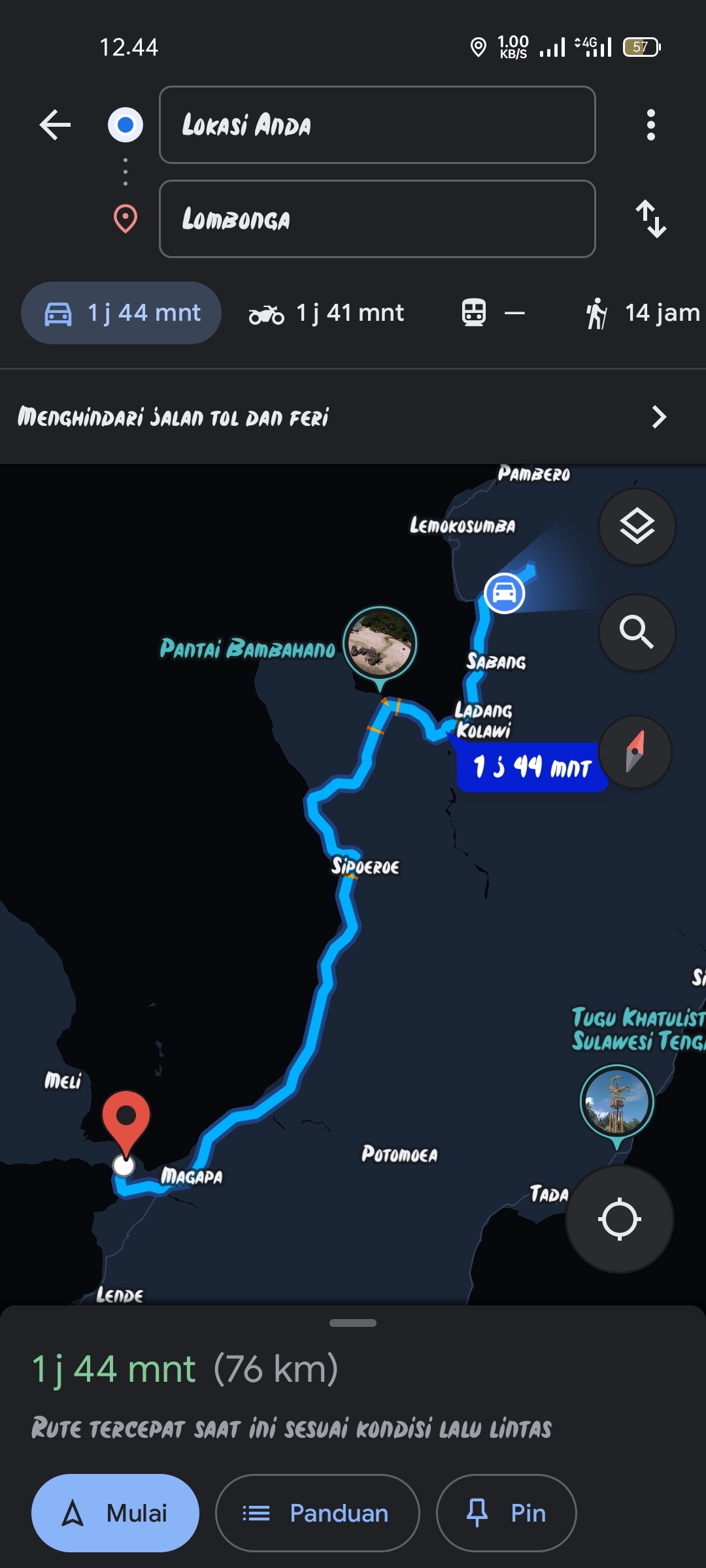Switch to motorcycle mode 1 j 41 mnt
This screenshot has height=1568, width=706.
(326, 313)
